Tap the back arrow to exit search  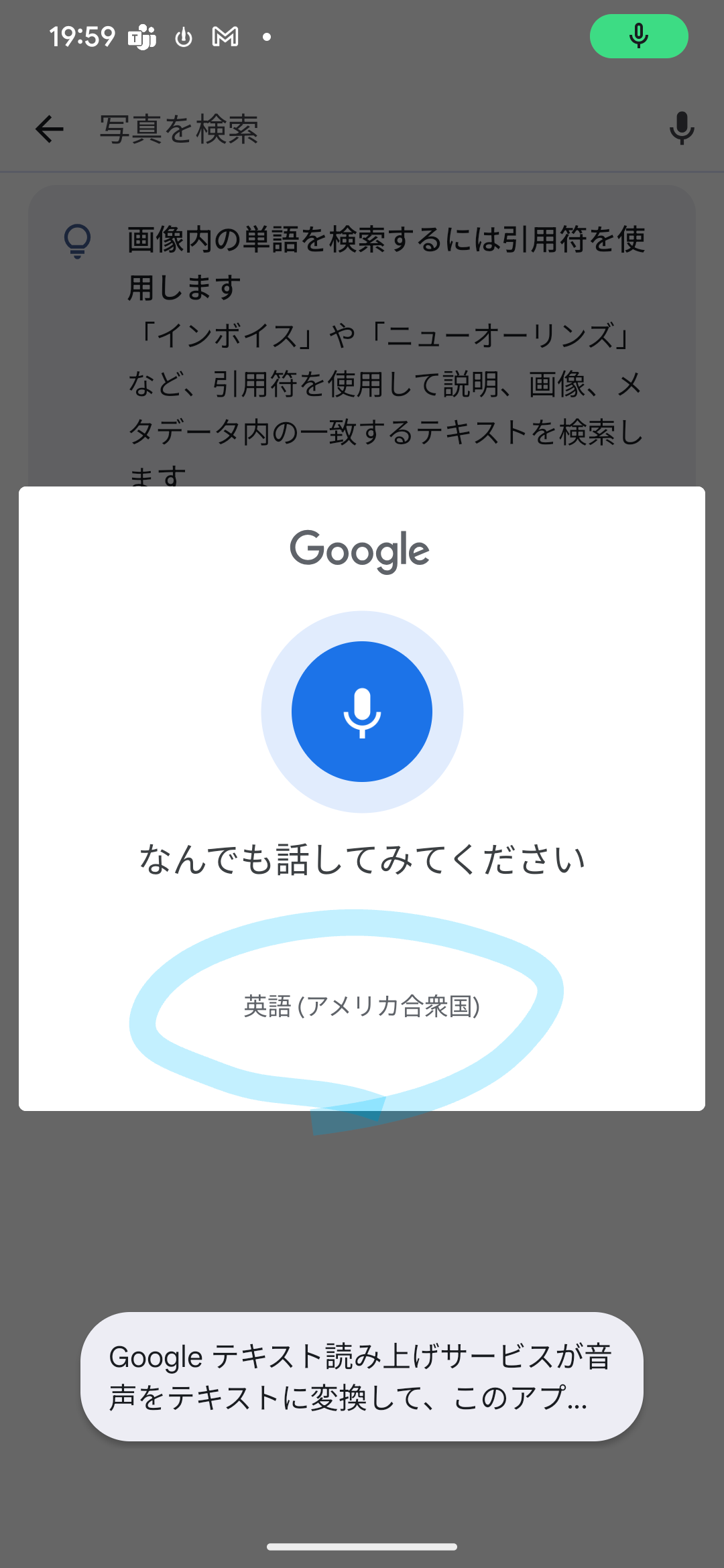point(49,129)
